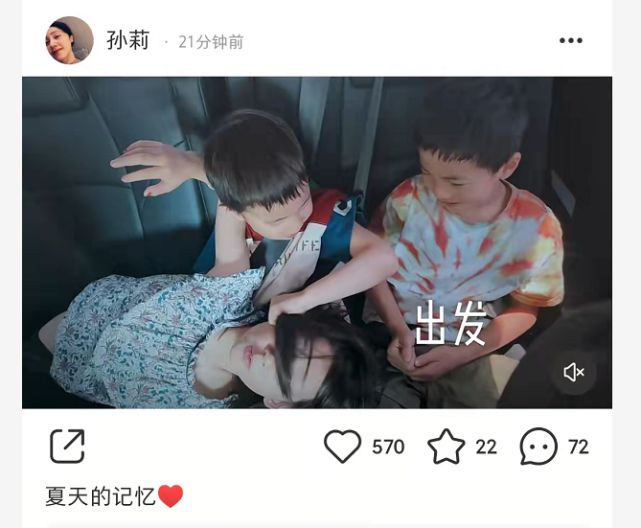This screenshot has height=528, width=641.
Task: Like the post with the heart
Action: point(343,447)
